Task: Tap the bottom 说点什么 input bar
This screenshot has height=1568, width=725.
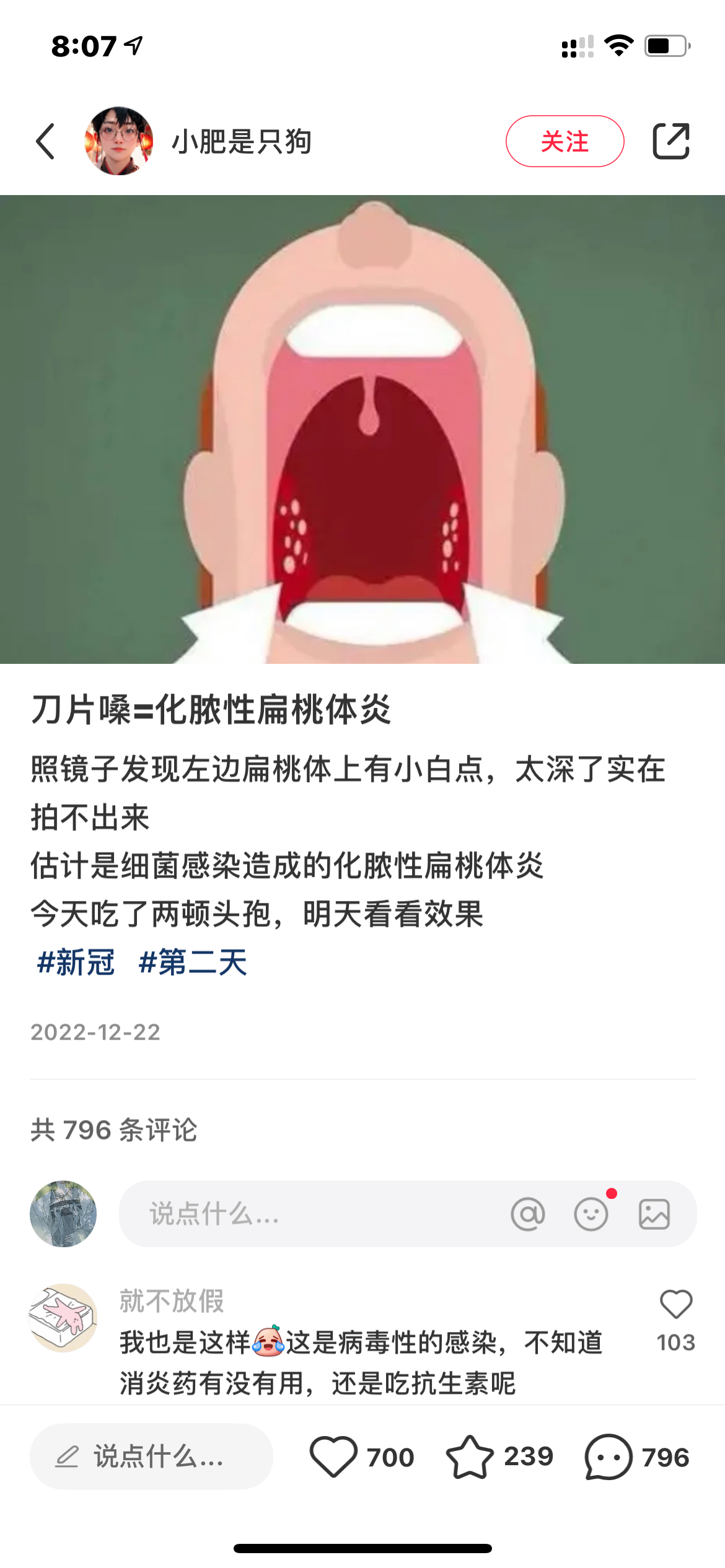Action: tap(152, 1457)
